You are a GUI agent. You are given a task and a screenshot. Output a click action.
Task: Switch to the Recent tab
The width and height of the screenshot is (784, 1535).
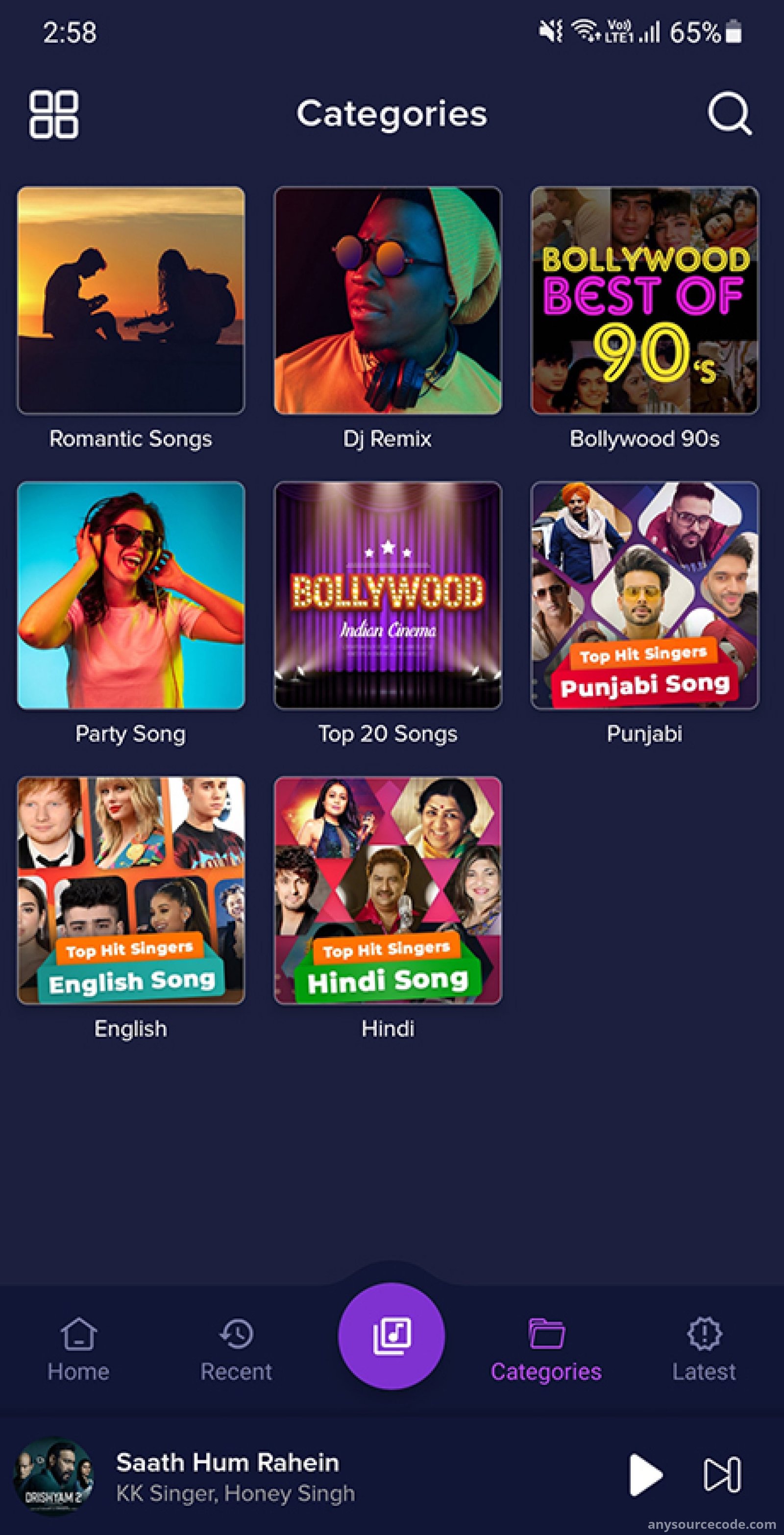pyautogui.click(x=236, y=1350)
